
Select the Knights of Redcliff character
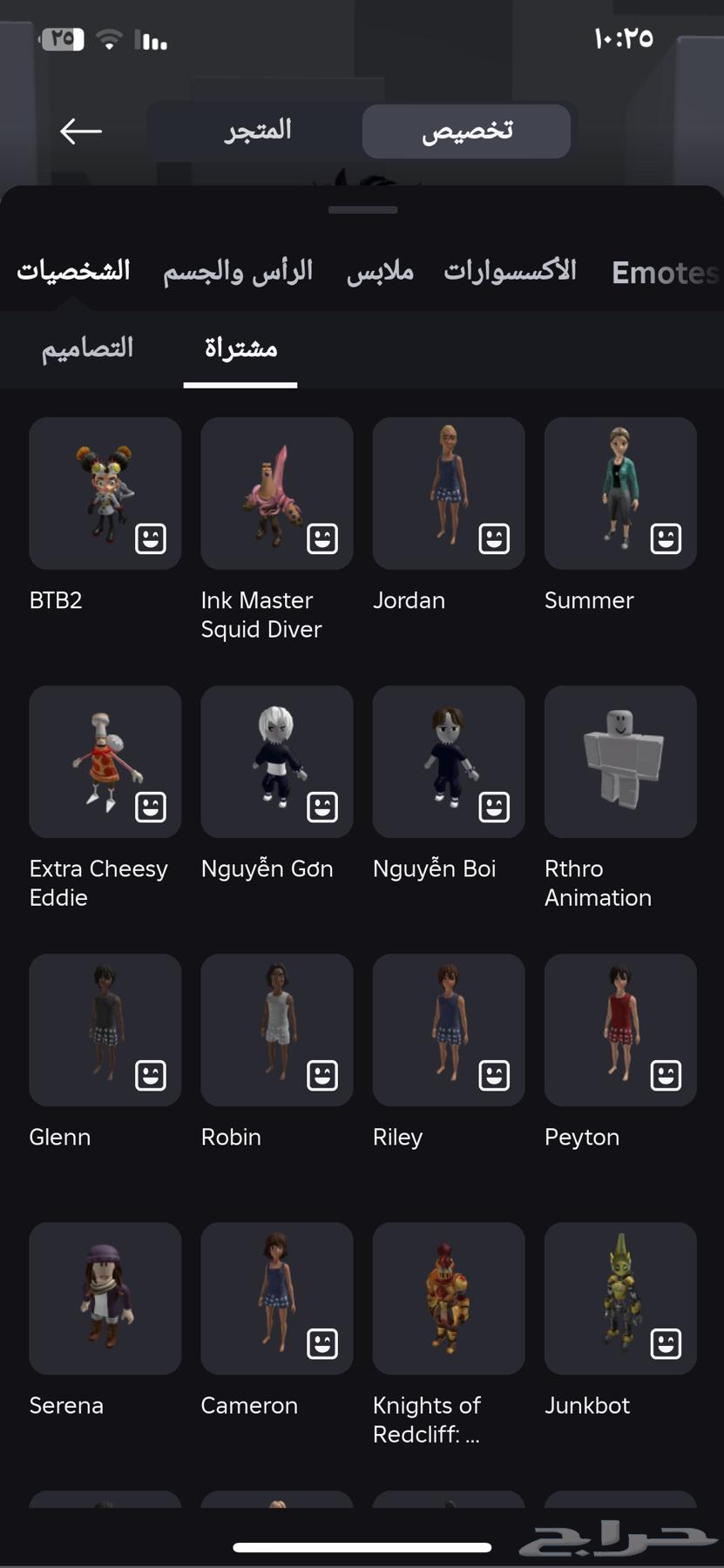448,1298
